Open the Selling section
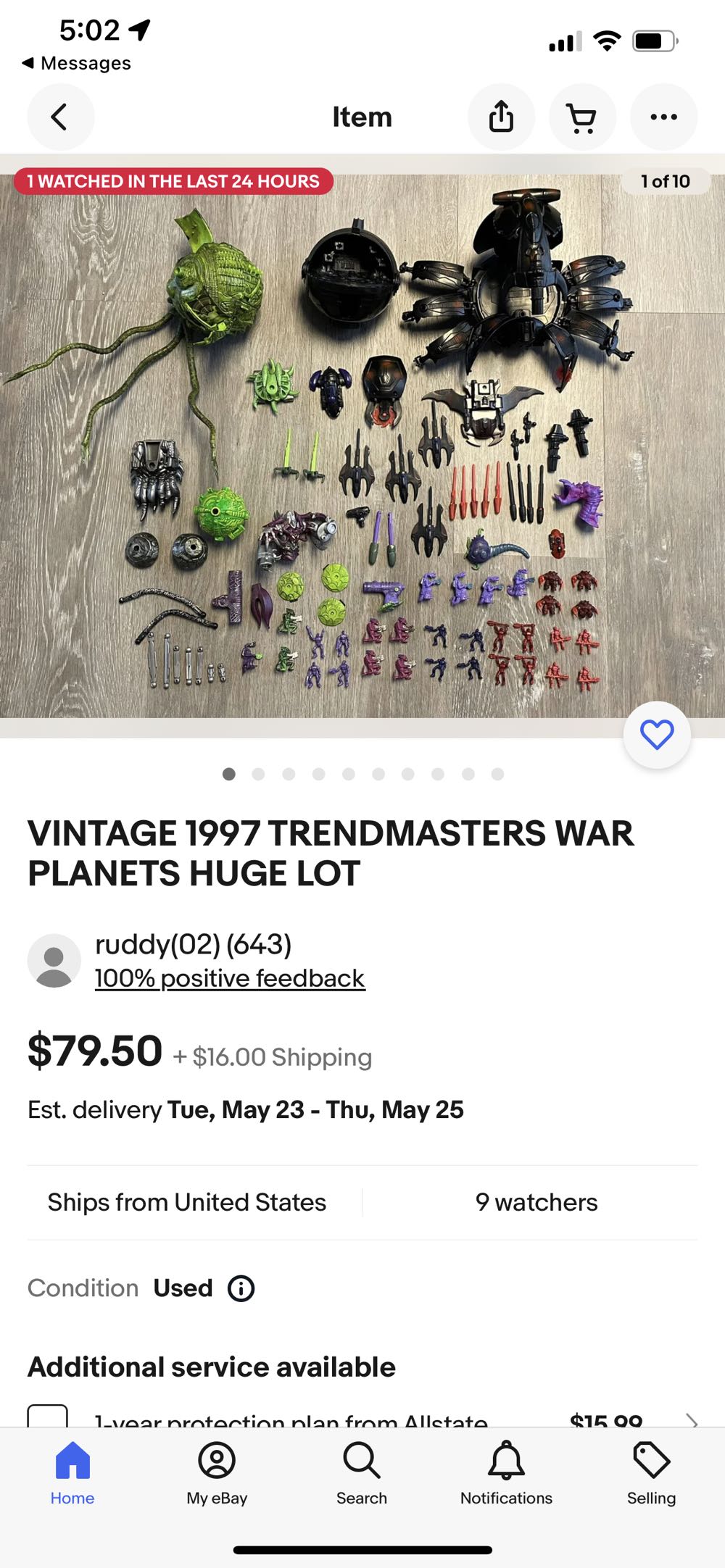 651,1471
